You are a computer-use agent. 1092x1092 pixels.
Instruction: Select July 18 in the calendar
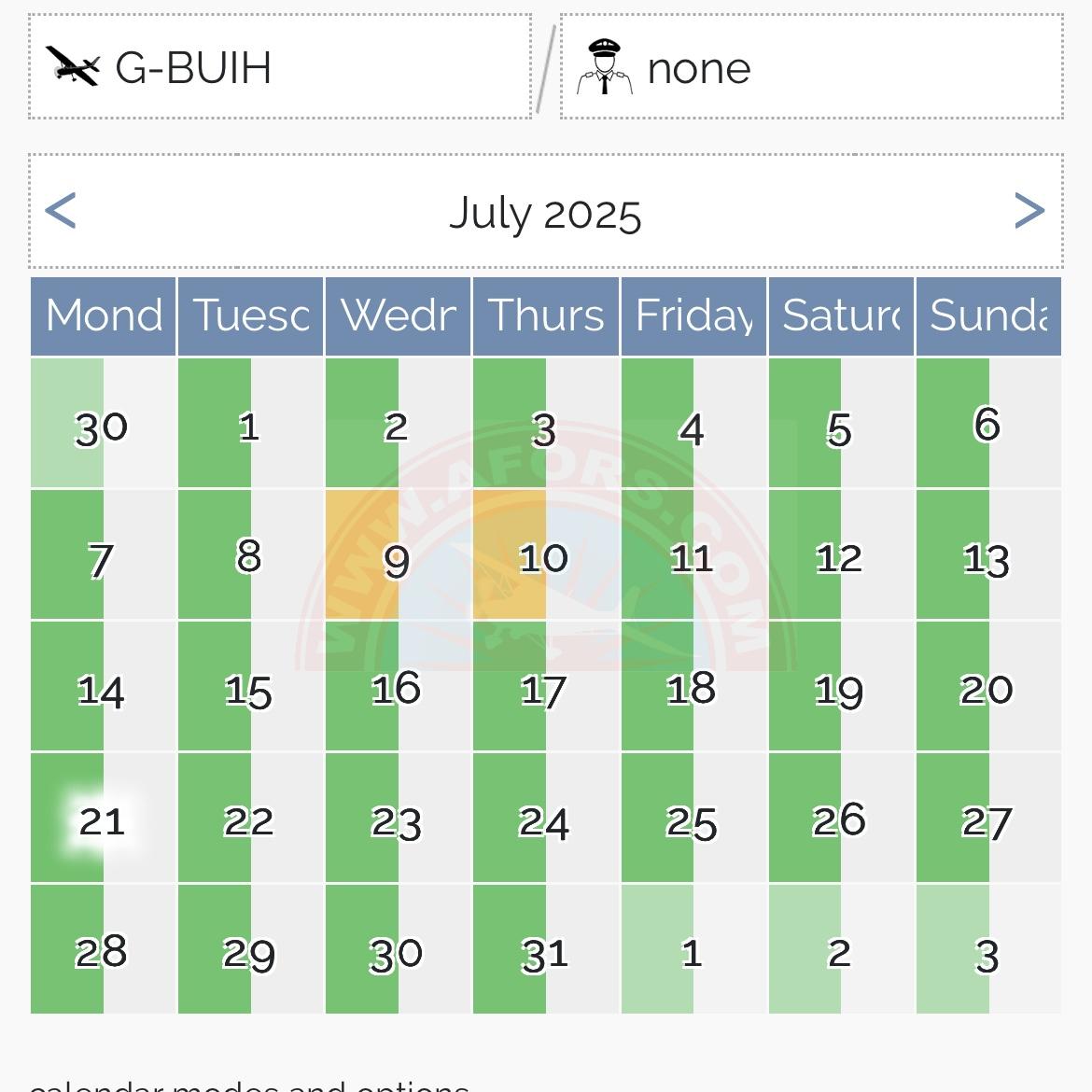[x=693, y=688]
